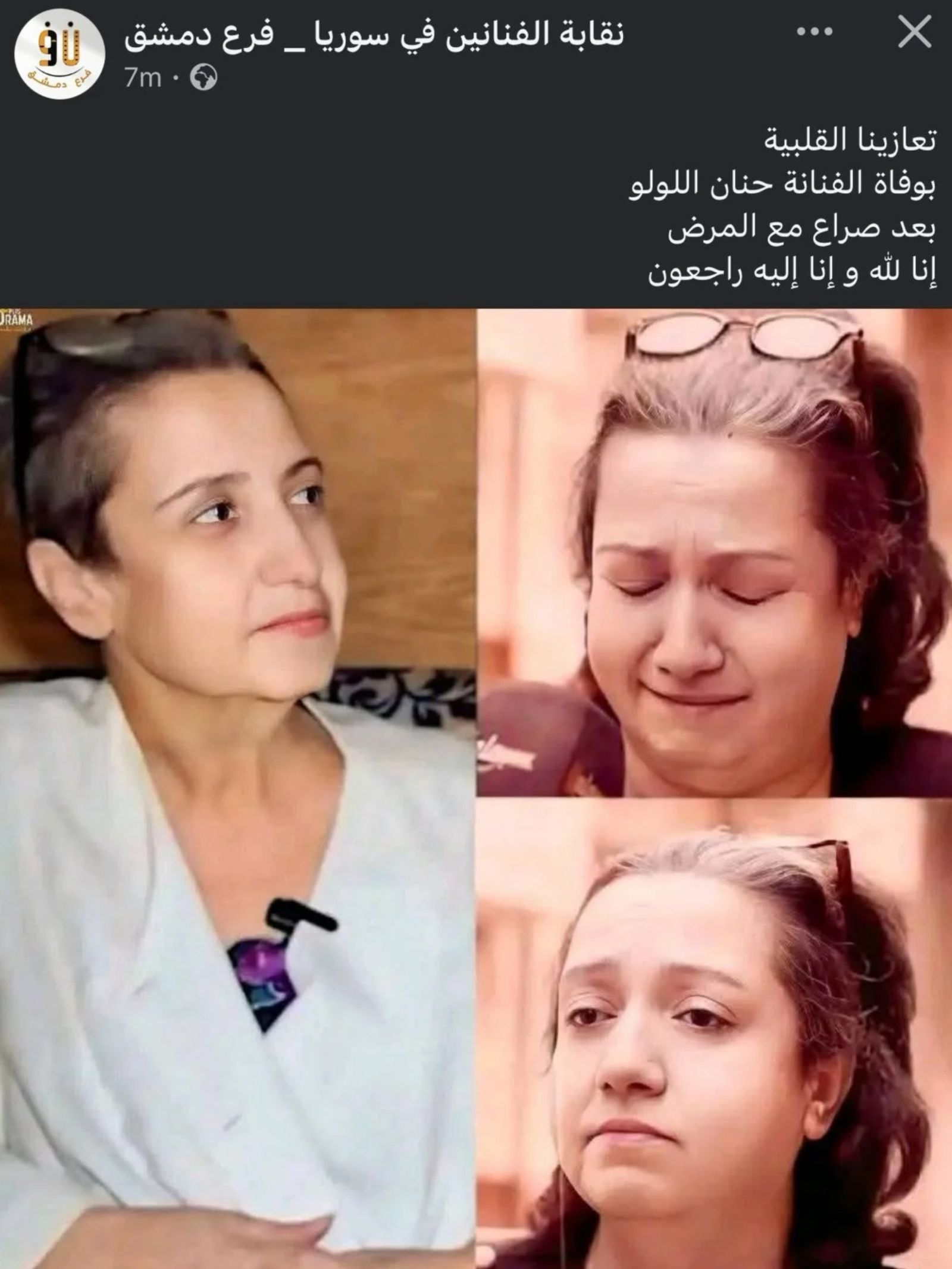The height and width of the screenshot is (1269, 952).
Task: Open the three-dots post options menu
Action: point(815,33)
